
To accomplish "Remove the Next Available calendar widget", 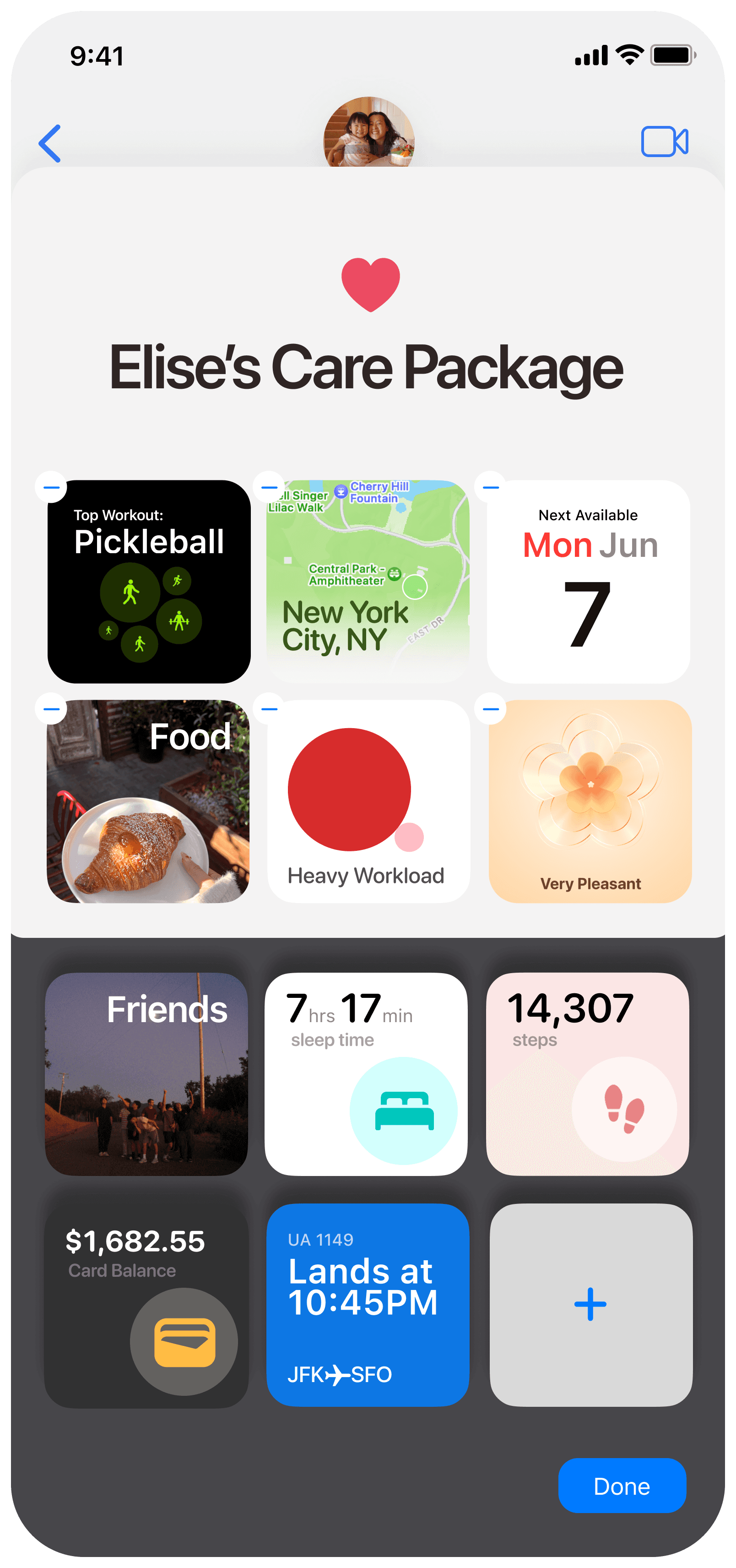I will coord(490,487).
